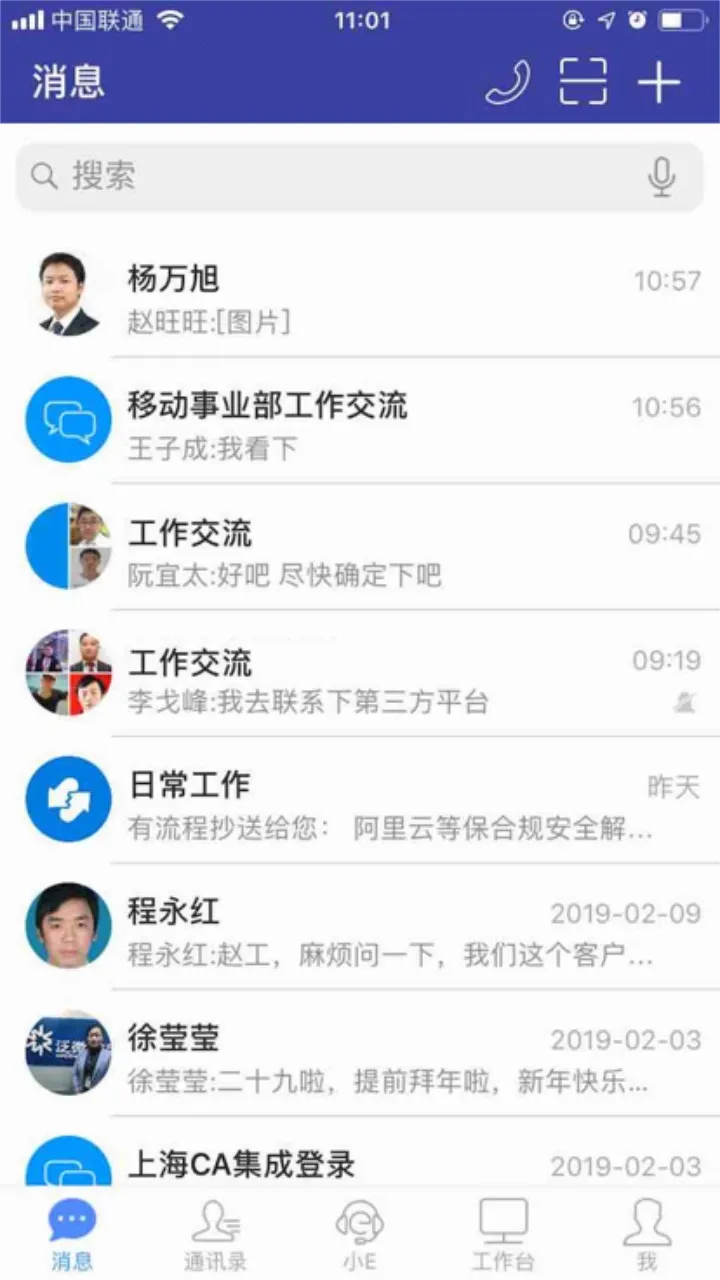Open the QR code scanner
This screenshot has width=720, height=1280.
[x=583, y=81]
